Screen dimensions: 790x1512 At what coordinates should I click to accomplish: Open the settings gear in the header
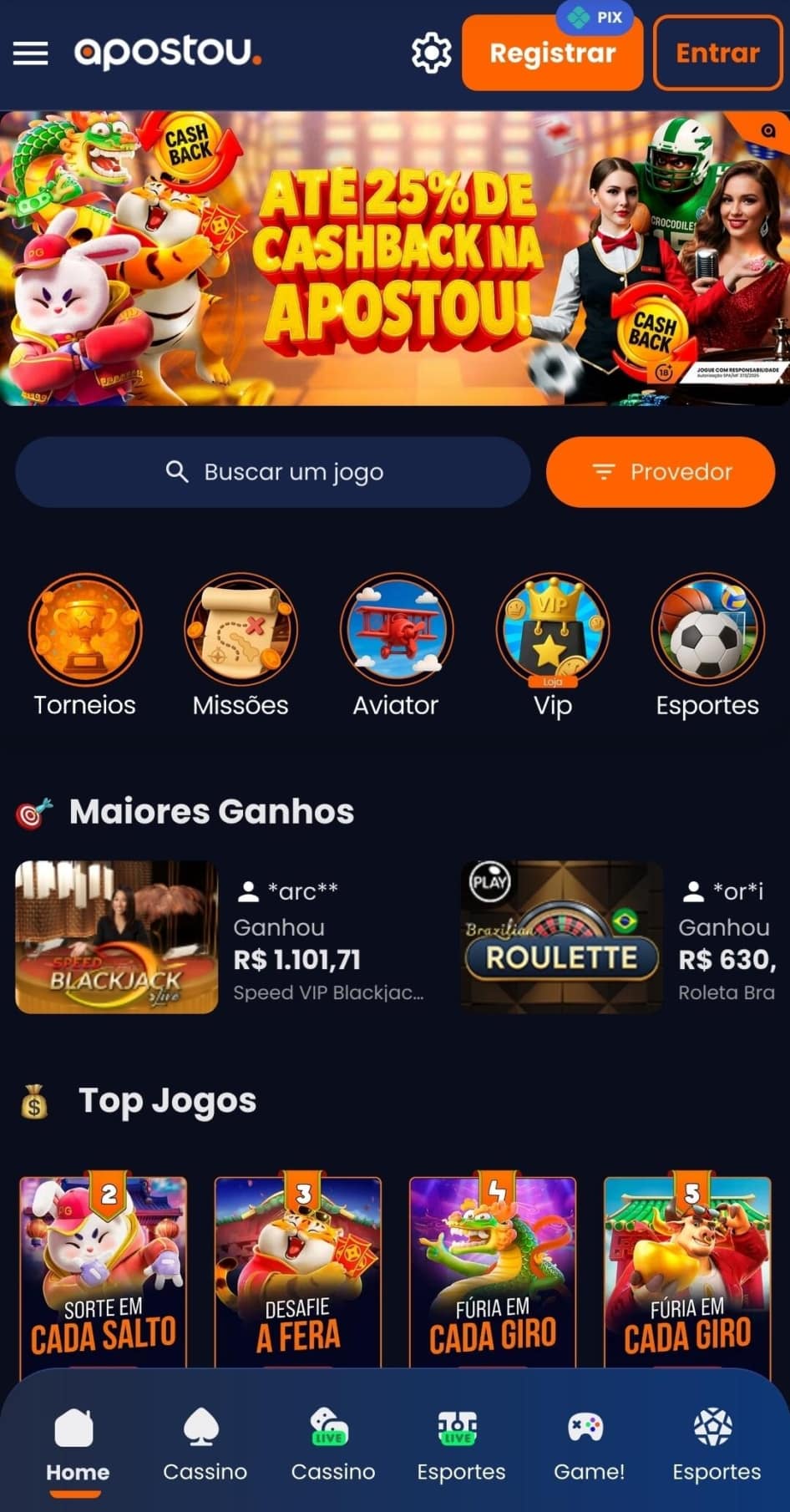(430, 53)
